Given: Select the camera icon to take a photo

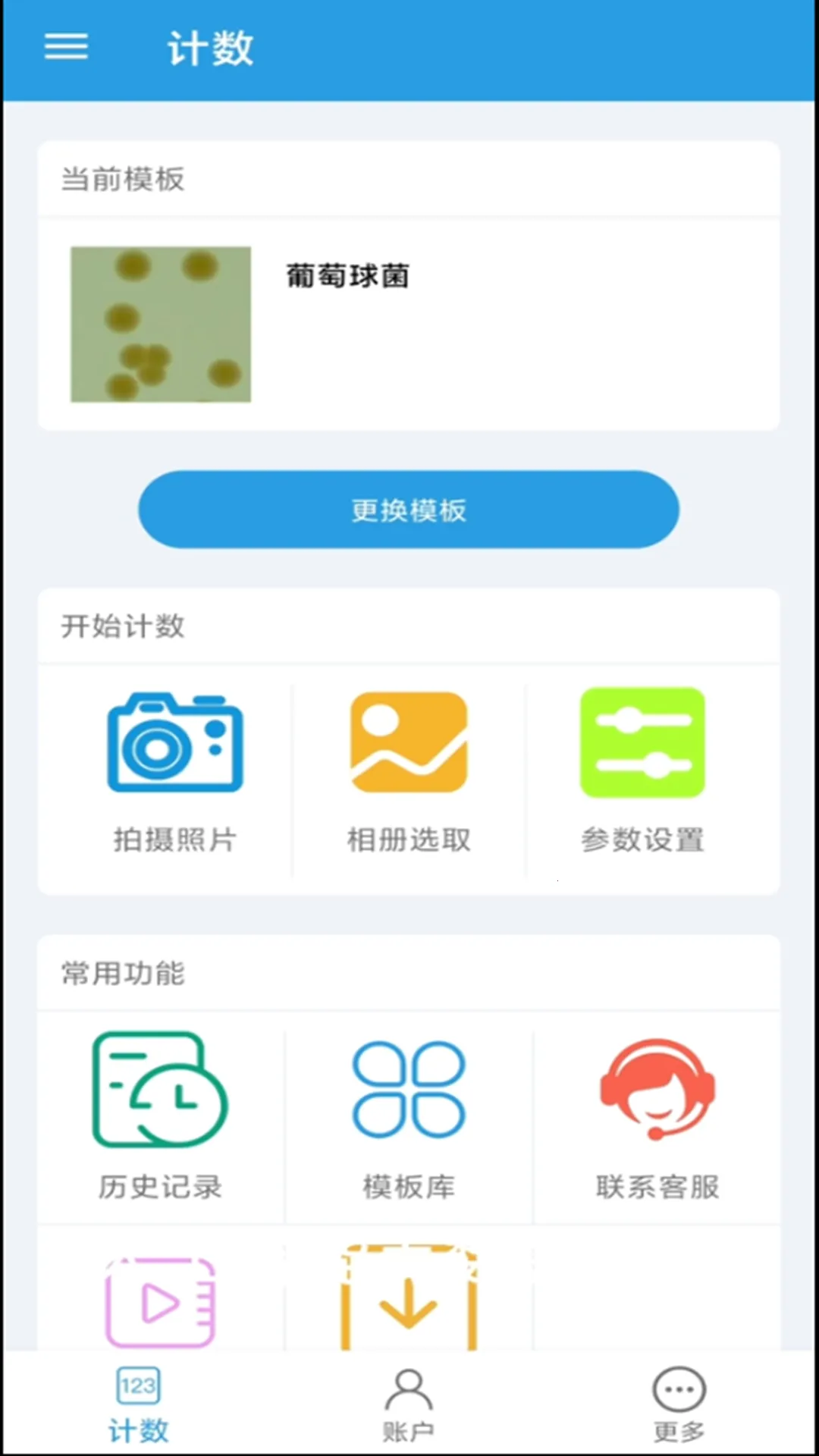Looking at the screenshot, I should 174,743.
